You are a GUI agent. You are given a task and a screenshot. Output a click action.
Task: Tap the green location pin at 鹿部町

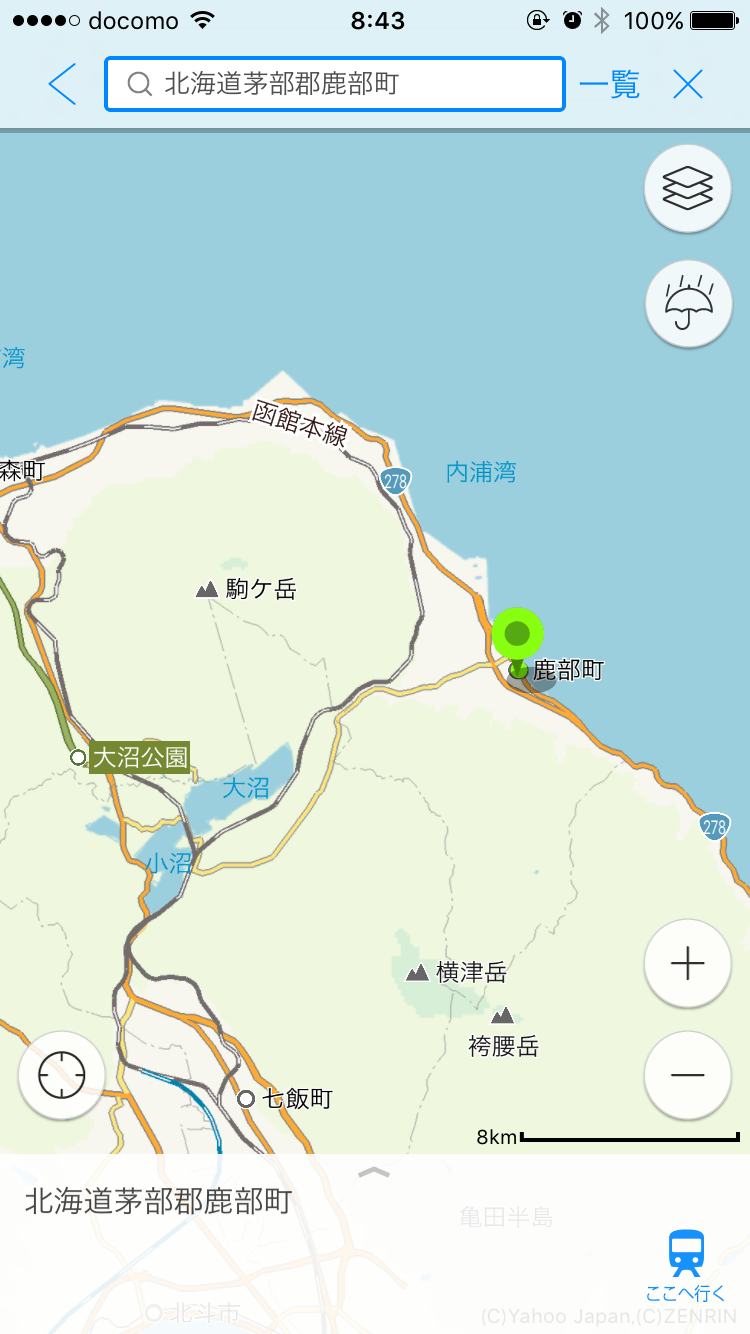(517, 642)
